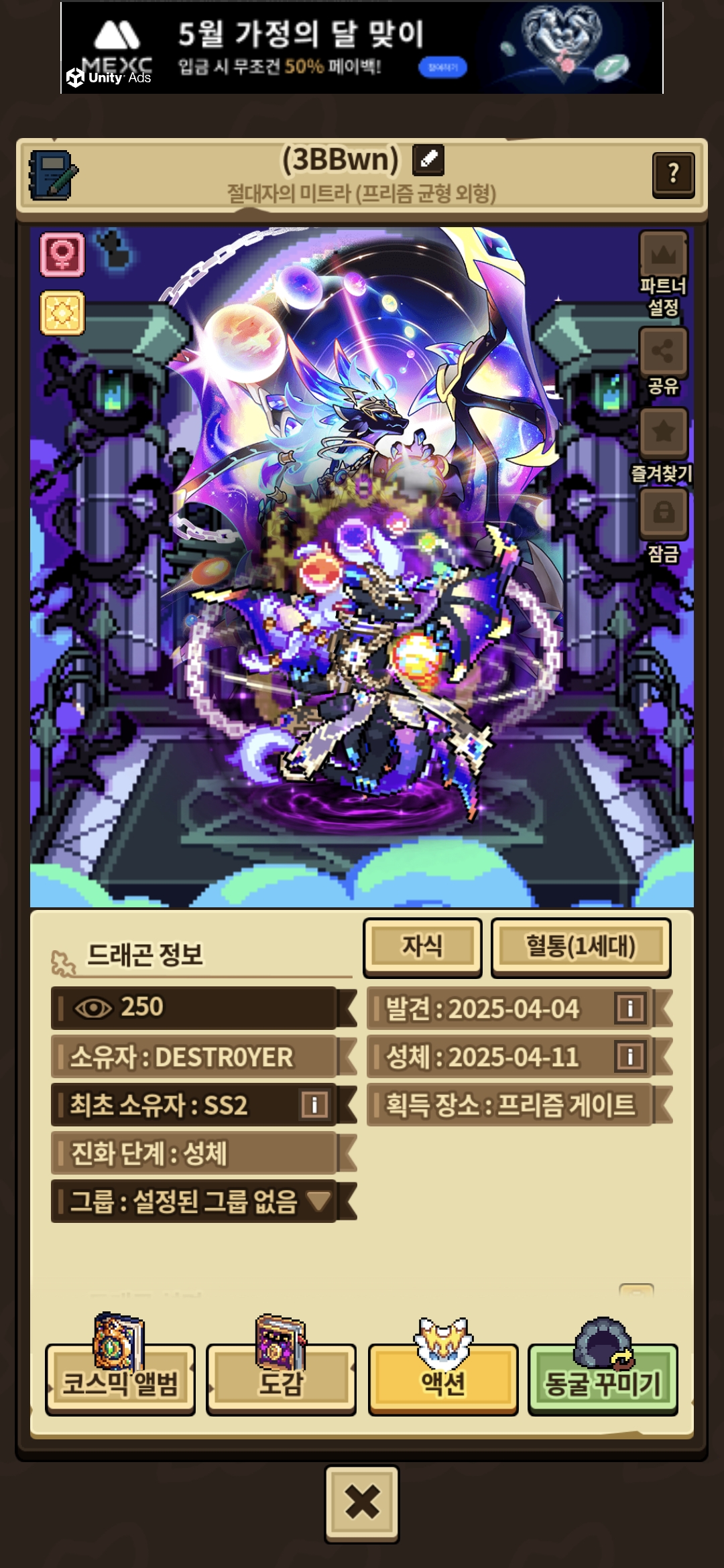Open the help question mark button
The width and height of the screenshot is (724, 1568).
tap(673, 174)
